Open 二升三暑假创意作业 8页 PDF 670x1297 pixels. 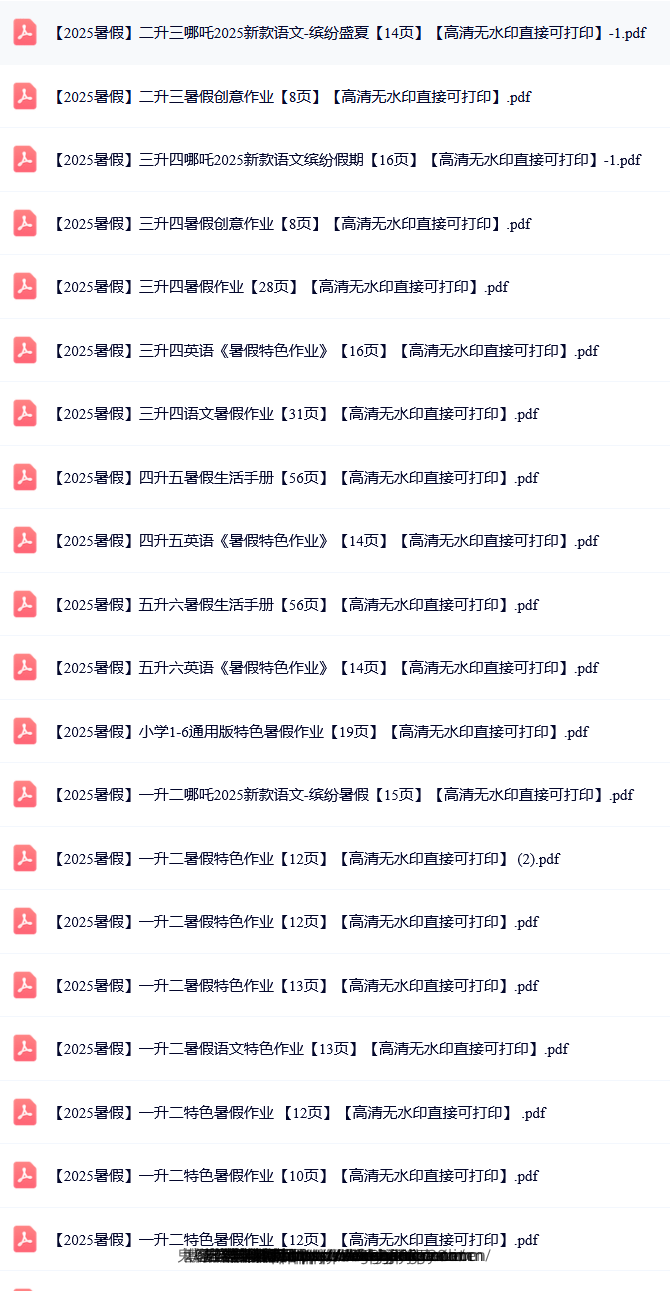[x=290, y=97]
